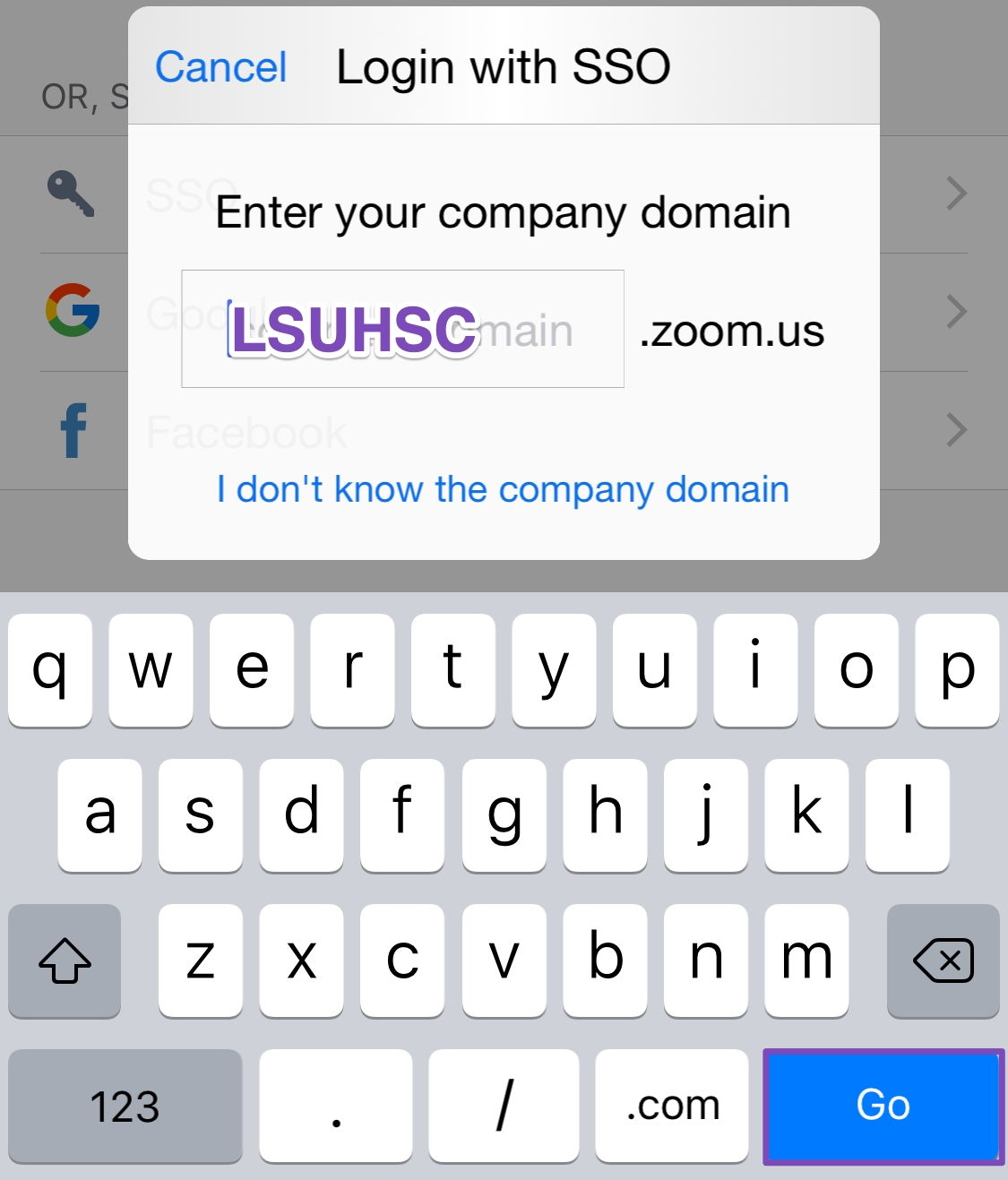Viewport: 1008px width, 1180px height.
Task: Tap the backspace key
Action: click(x=943, y=960)
